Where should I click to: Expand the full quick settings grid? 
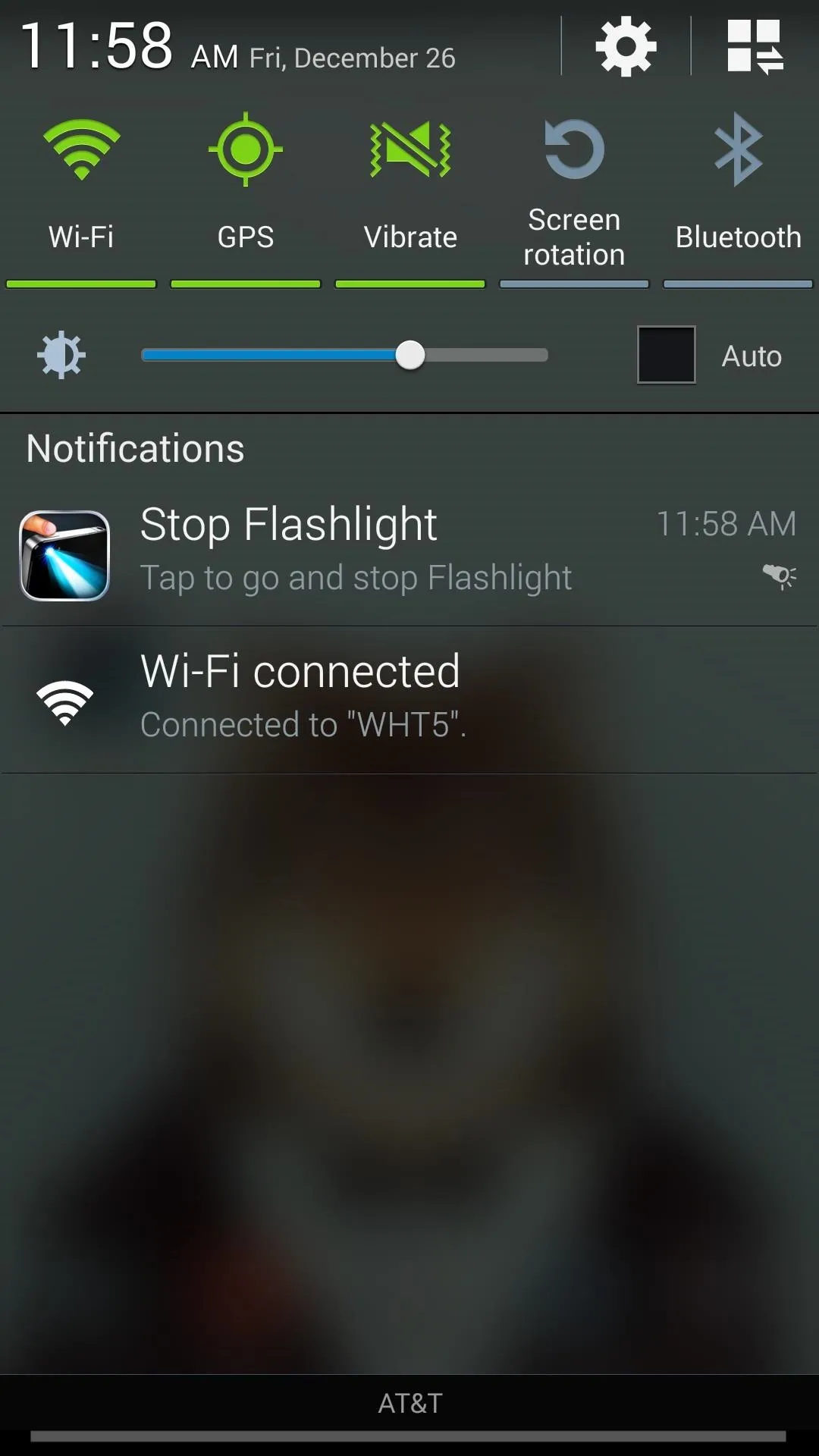[755, 47]
